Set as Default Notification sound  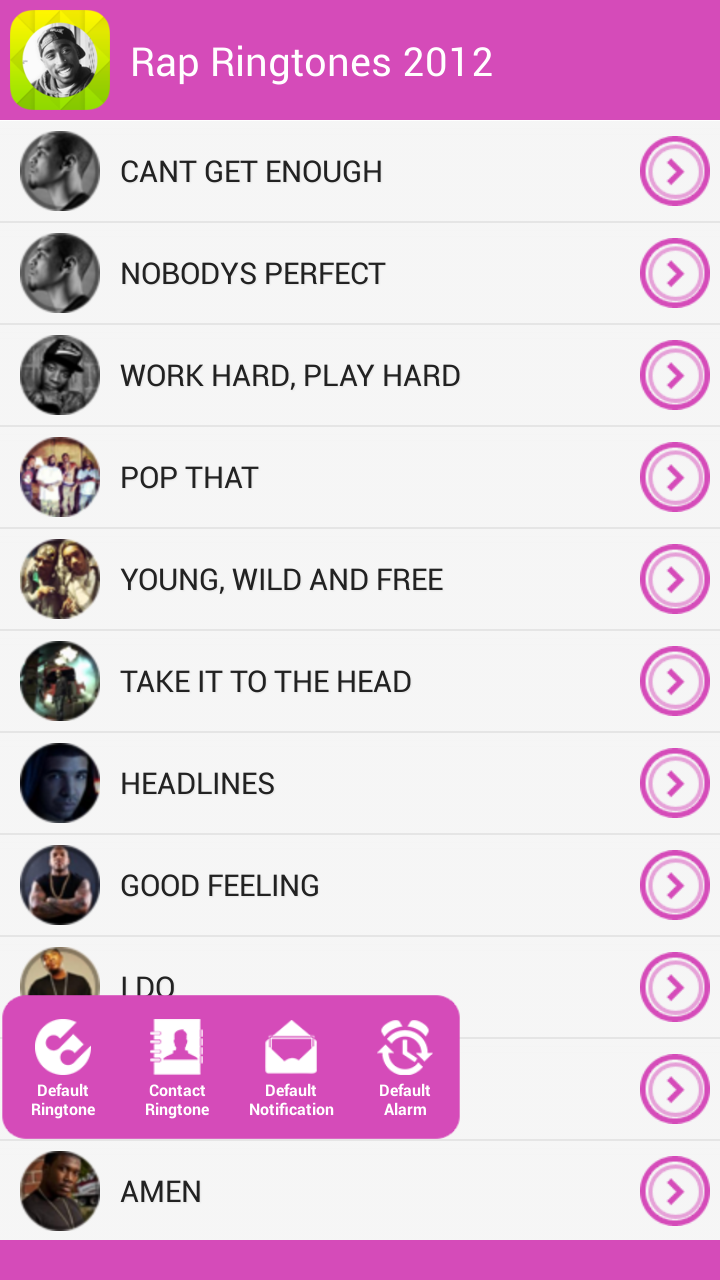[x=291, y=1067]
